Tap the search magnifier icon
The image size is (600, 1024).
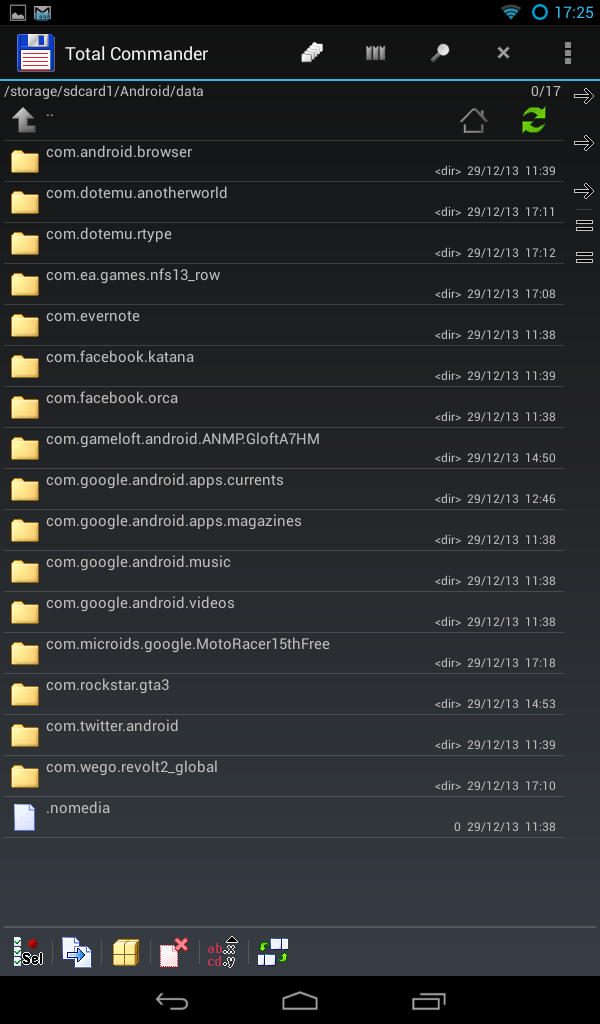439,53
